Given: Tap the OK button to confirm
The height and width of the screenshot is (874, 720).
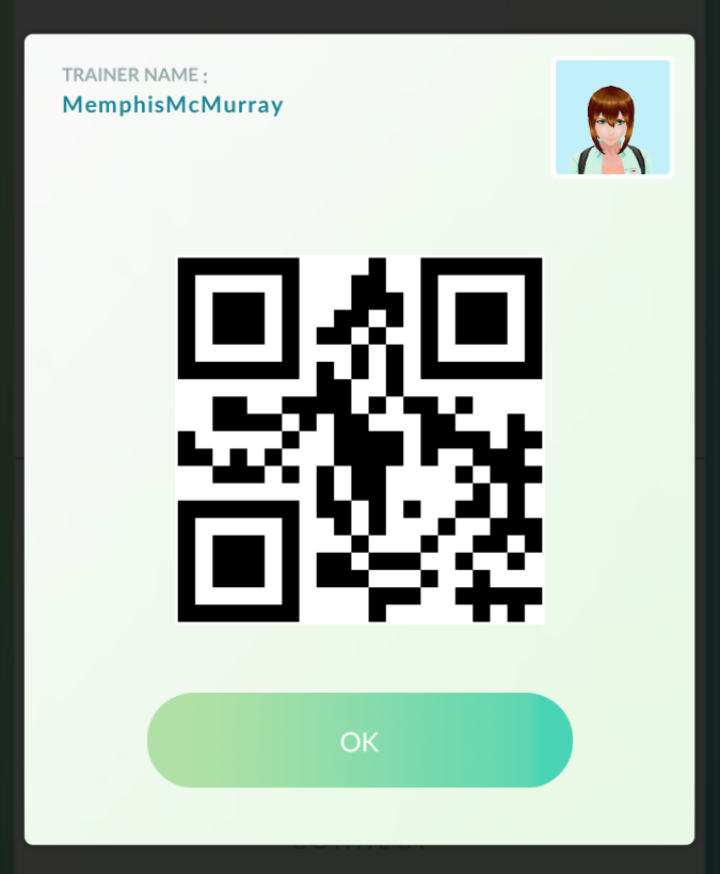Looking at the screenshot, I should [359, 741].
